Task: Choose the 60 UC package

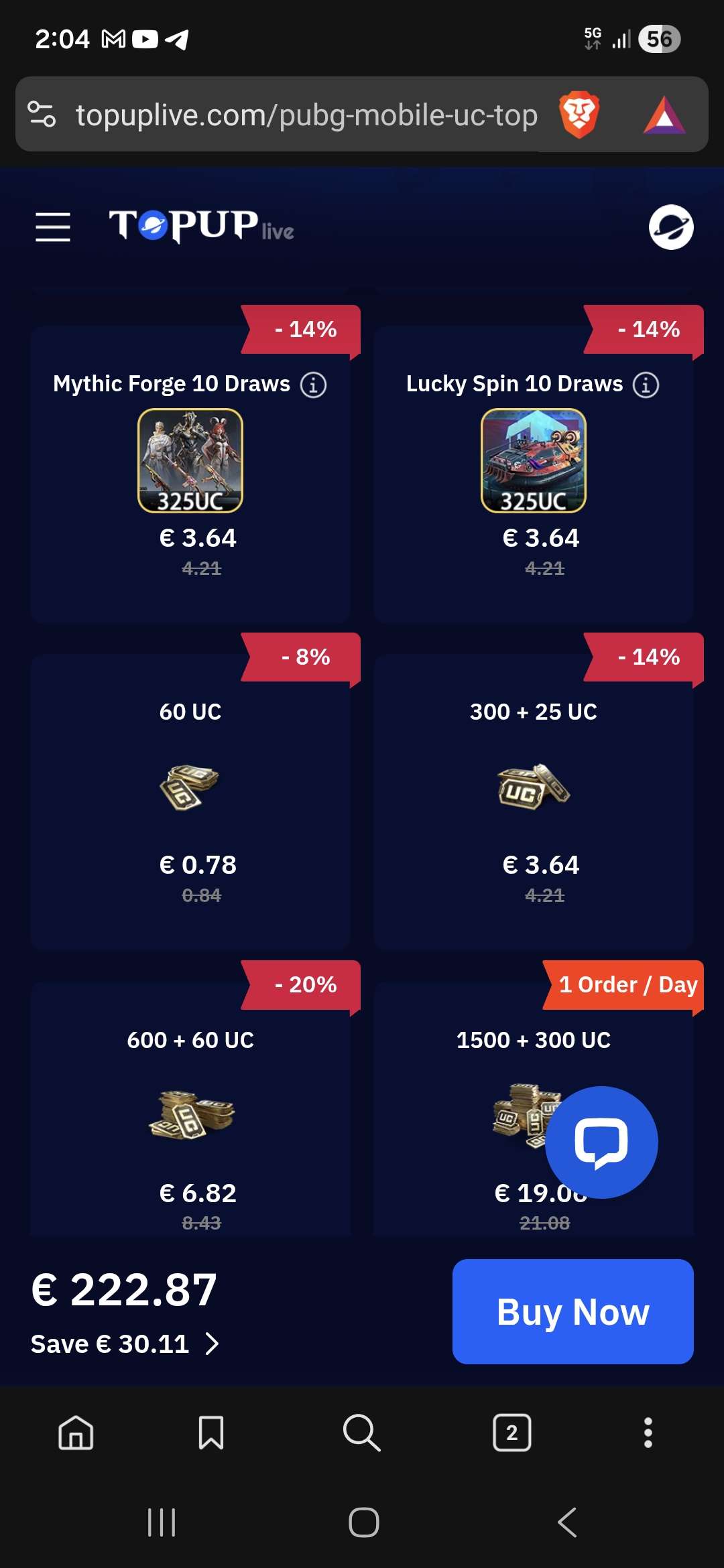Action: pyautogui.click(x=190, y=804)
